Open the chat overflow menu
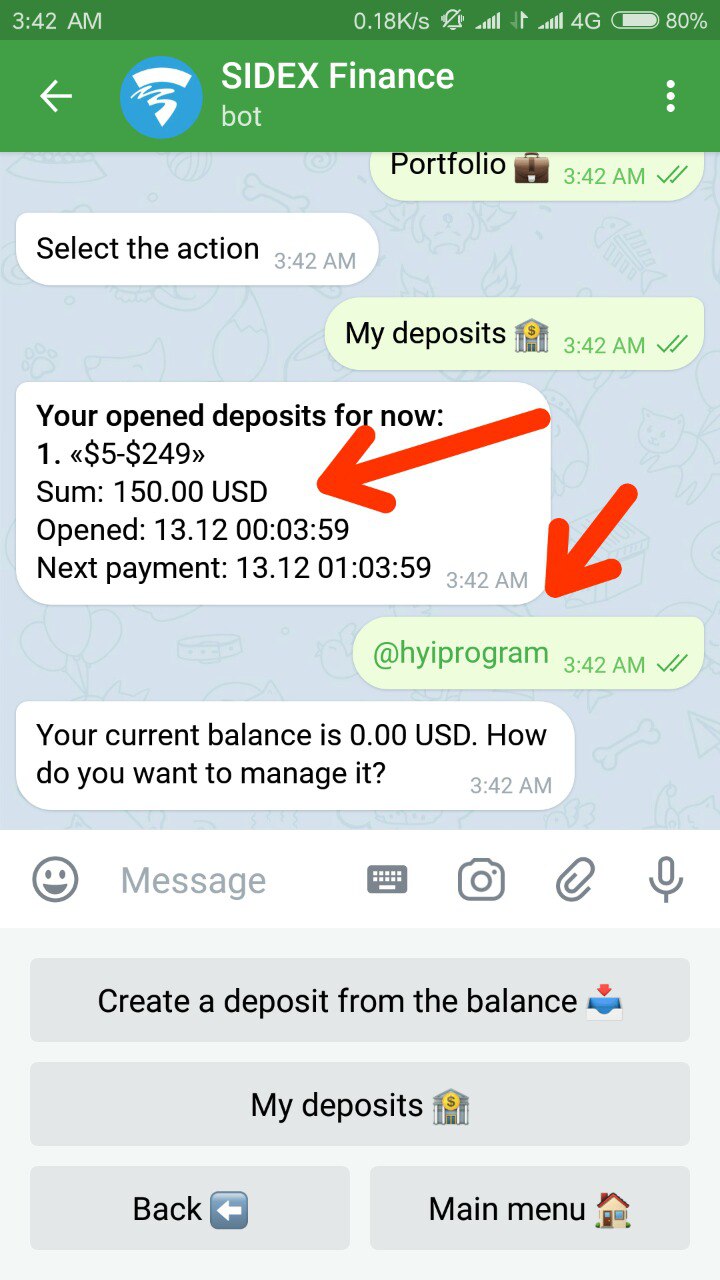The width and height of the screenshot is (720, 1280). (x=670, y=96)
